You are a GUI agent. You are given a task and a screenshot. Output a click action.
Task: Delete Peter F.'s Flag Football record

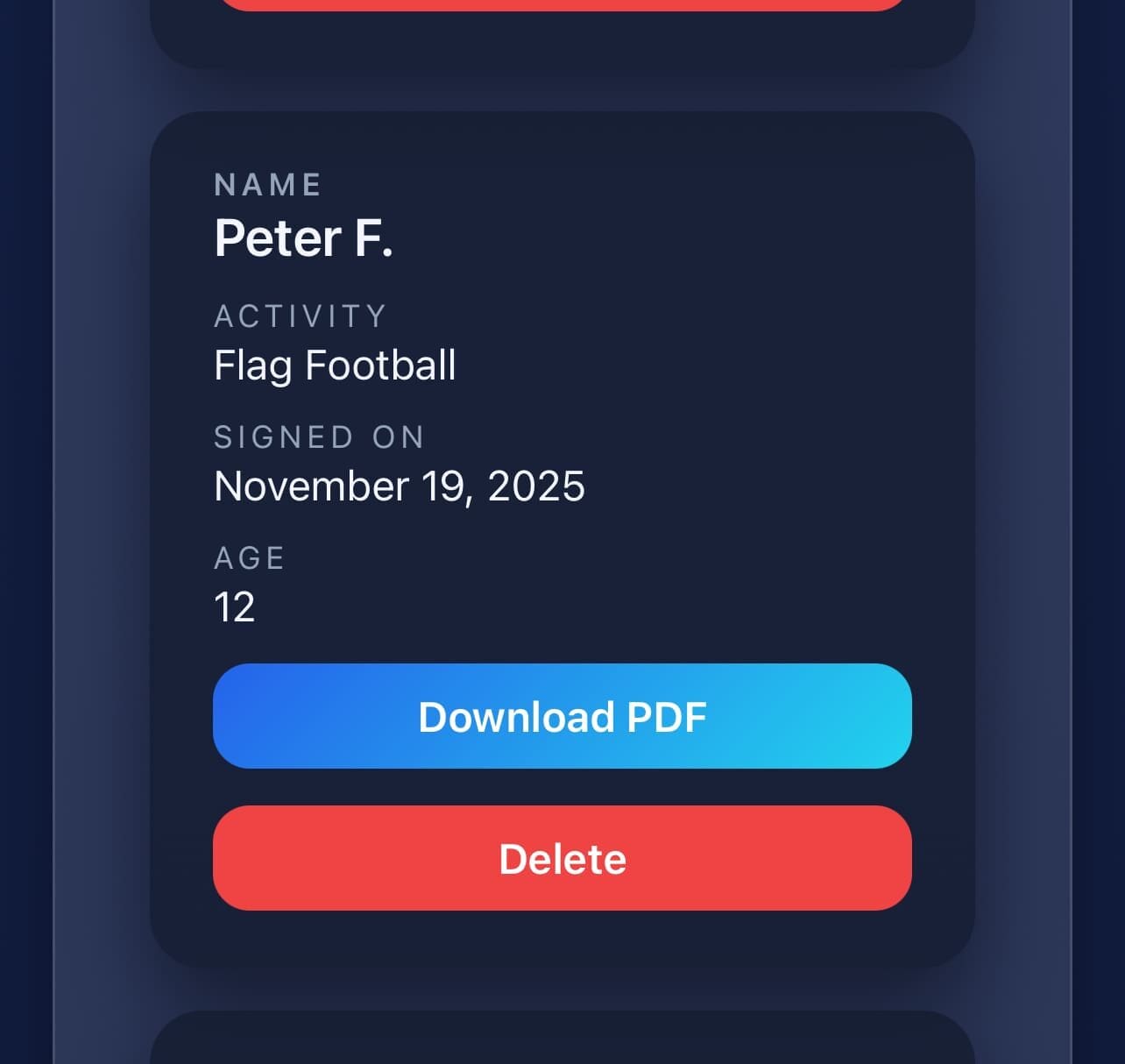click(x=562, y=858)
